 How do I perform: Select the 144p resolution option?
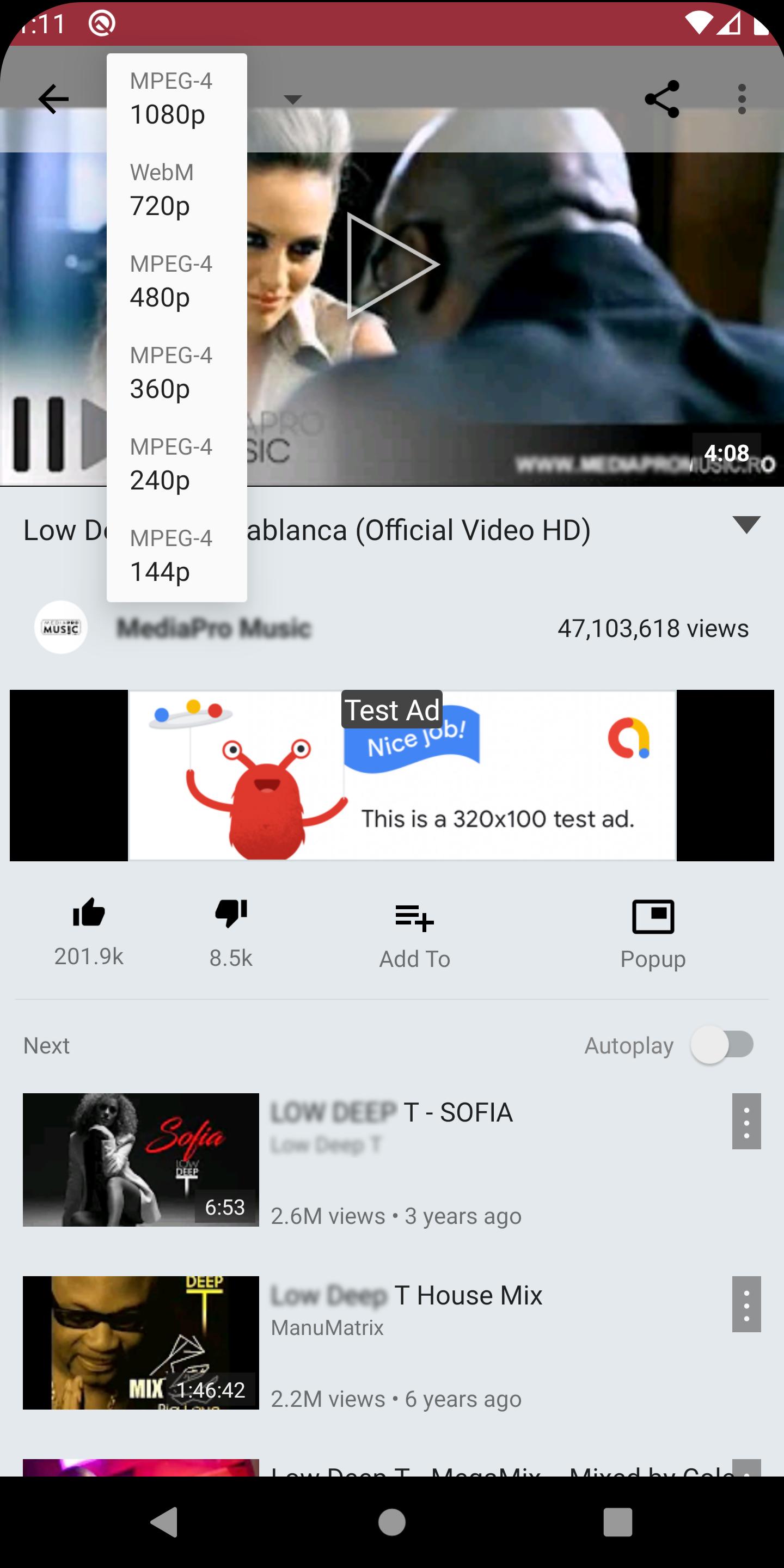[176, 555]
